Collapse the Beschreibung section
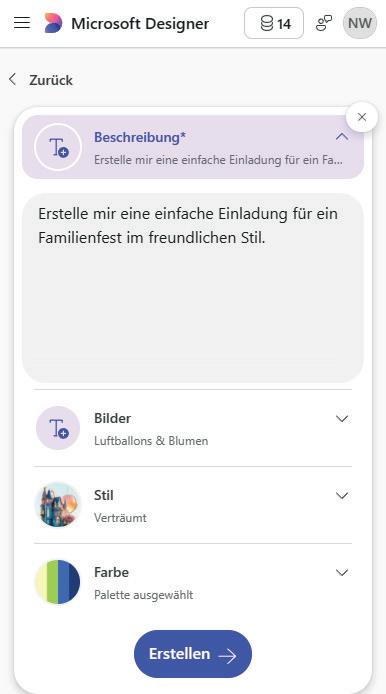The image size is (386, 694). 193,147
